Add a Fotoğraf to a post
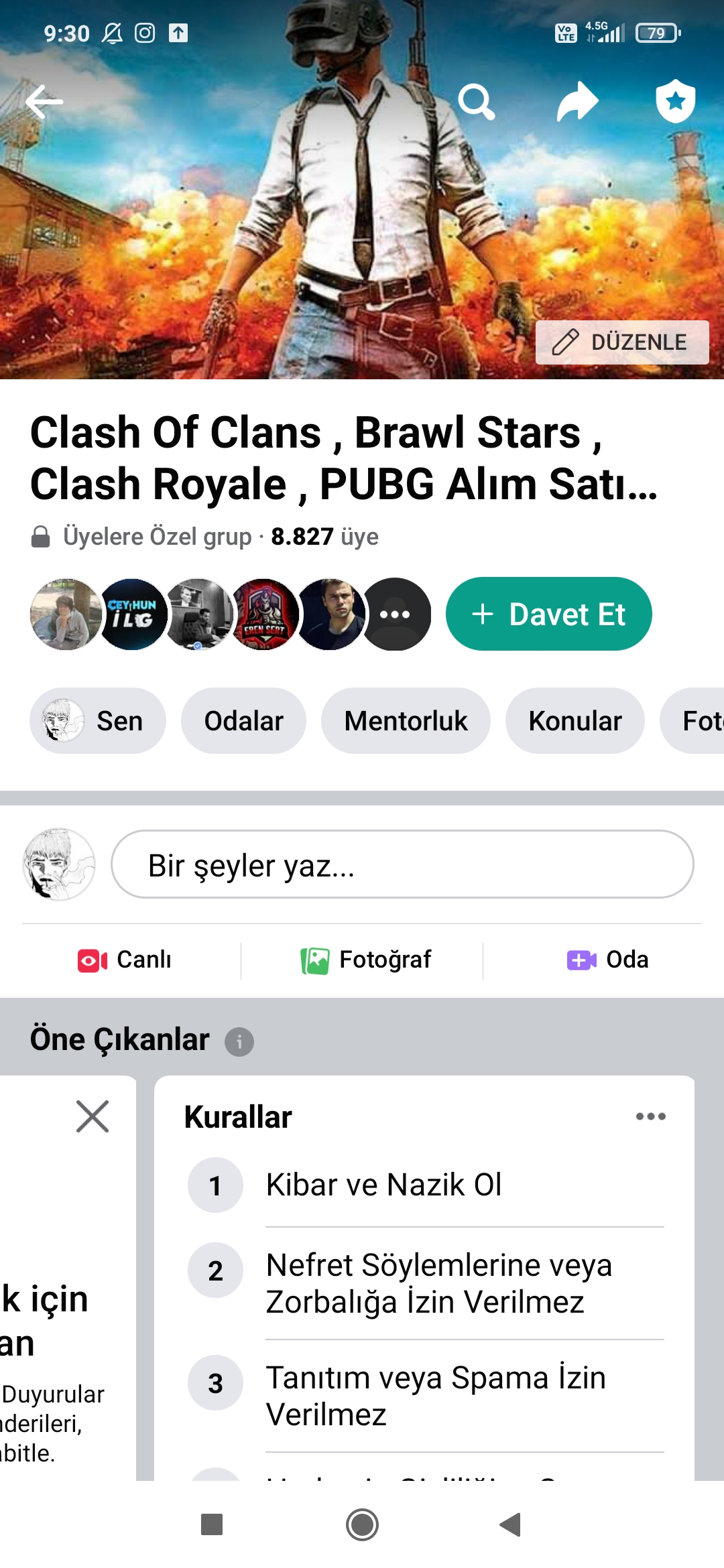 [x=366, y=960]
